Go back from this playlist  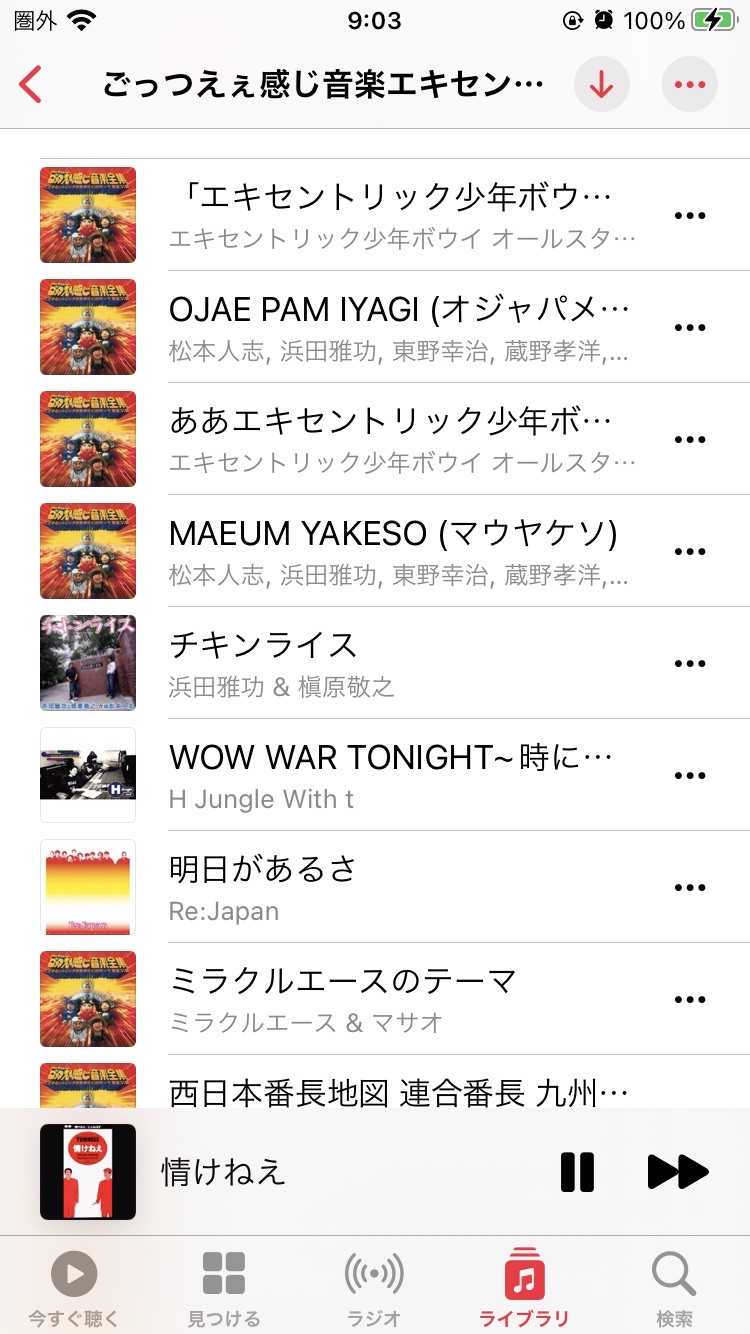(31, 85)
